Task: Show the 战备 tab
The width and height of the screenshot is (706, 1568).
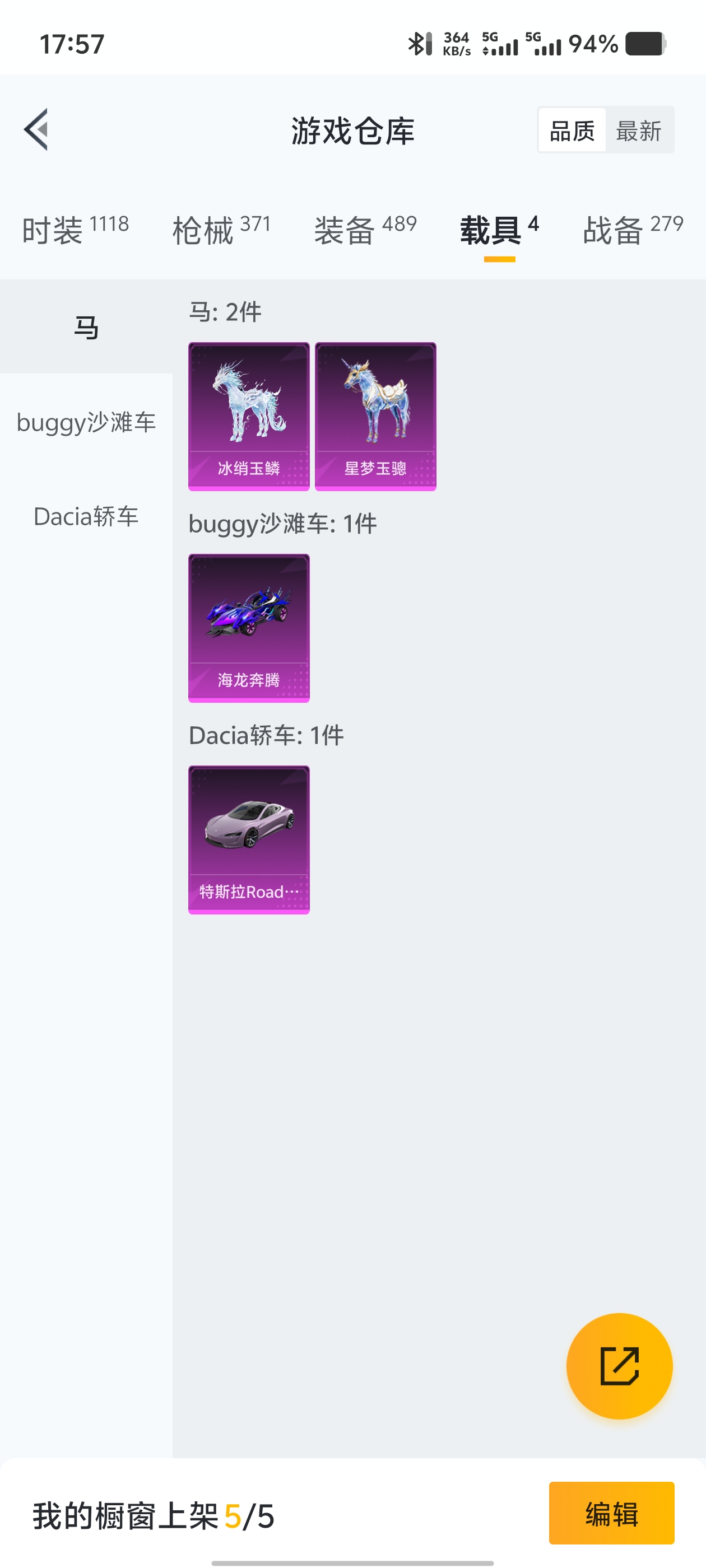Action: (x=632, y=230)
